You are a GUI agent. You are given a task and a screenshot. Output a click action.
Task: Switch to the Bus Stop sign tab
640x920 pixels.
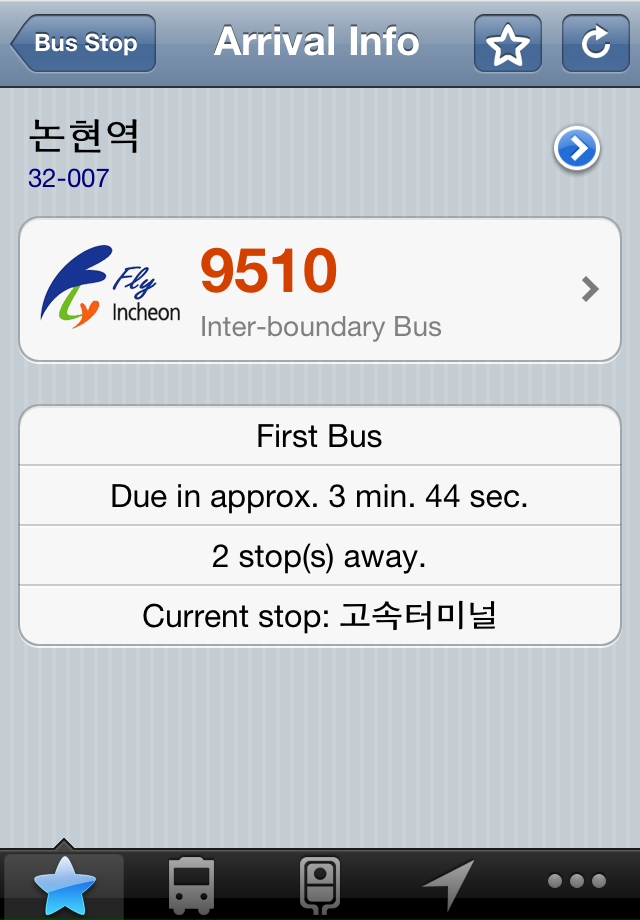pyautogui.click(x=319, y=884)
